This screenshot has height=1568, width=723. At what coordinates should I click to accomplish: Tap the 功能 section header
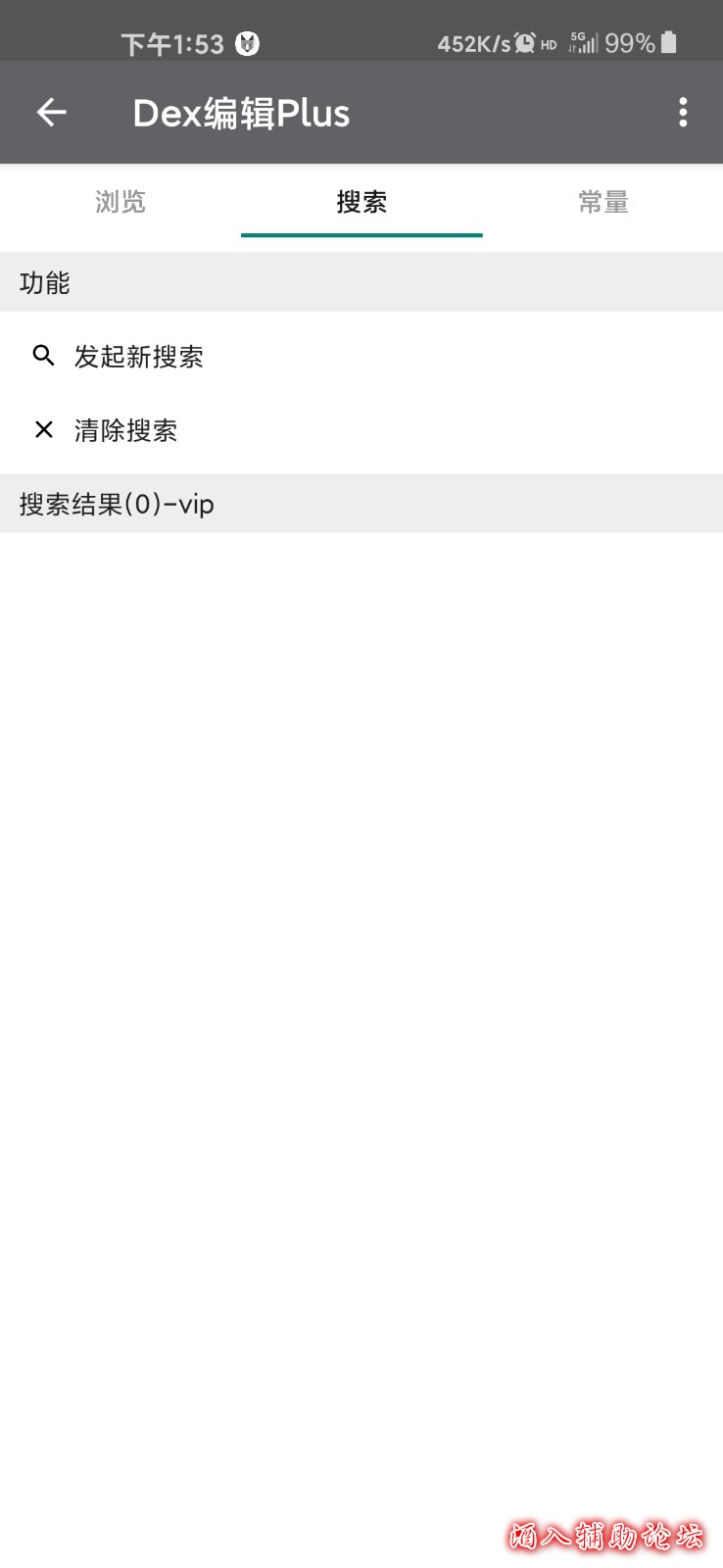tap(45, 281)
